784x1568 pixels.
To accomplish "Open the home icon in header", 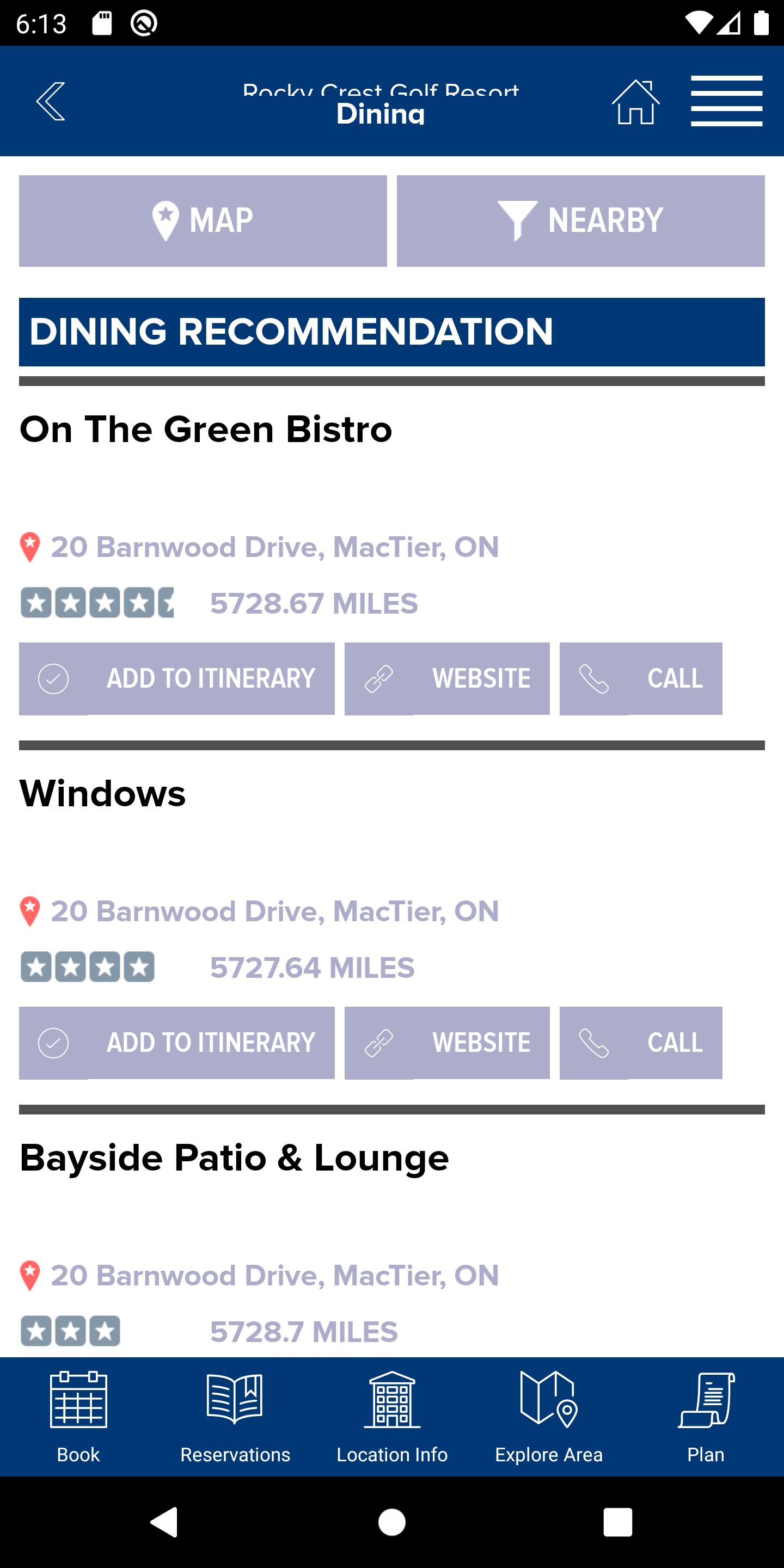I will pos(635,102).
